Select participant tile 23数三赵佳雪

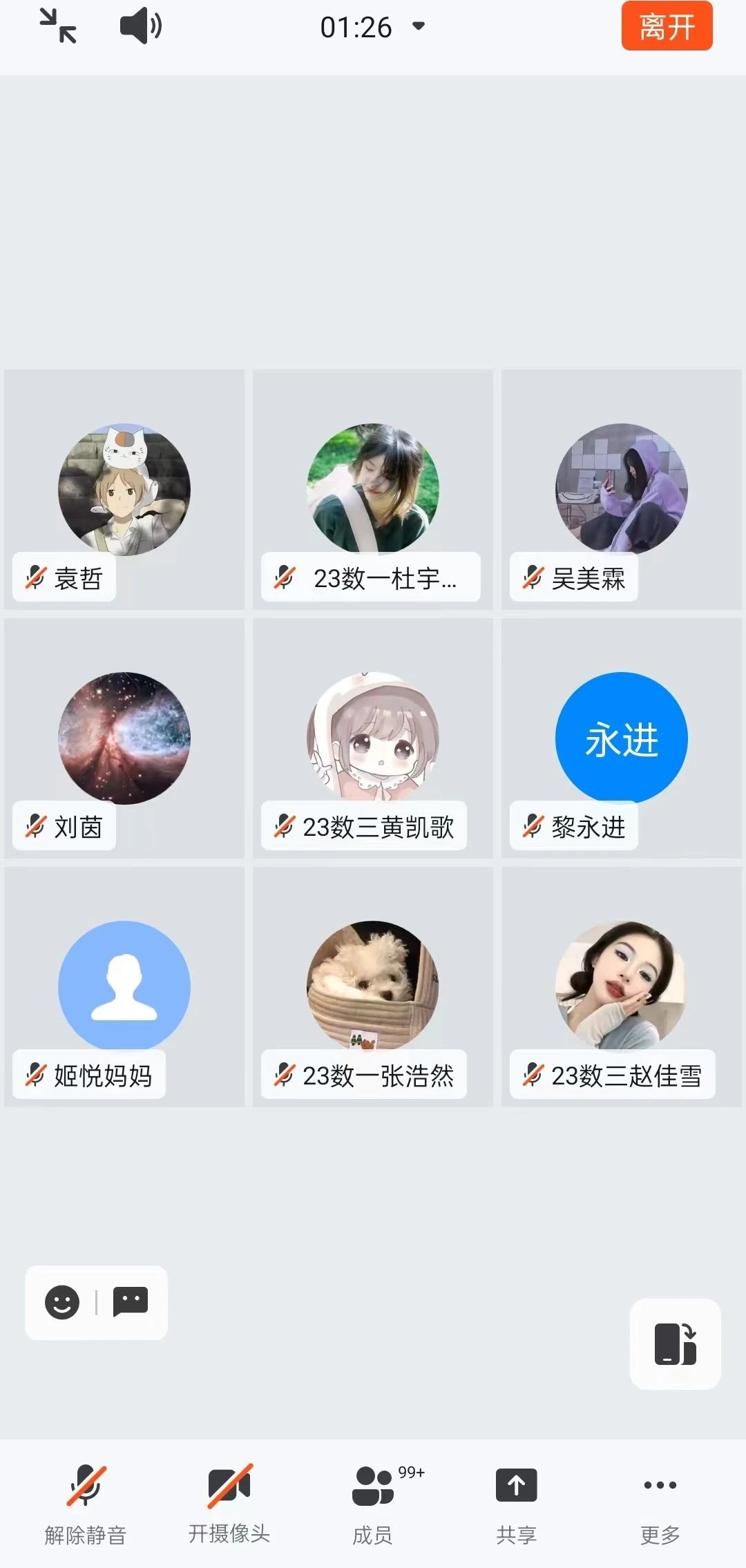[622, 987]
